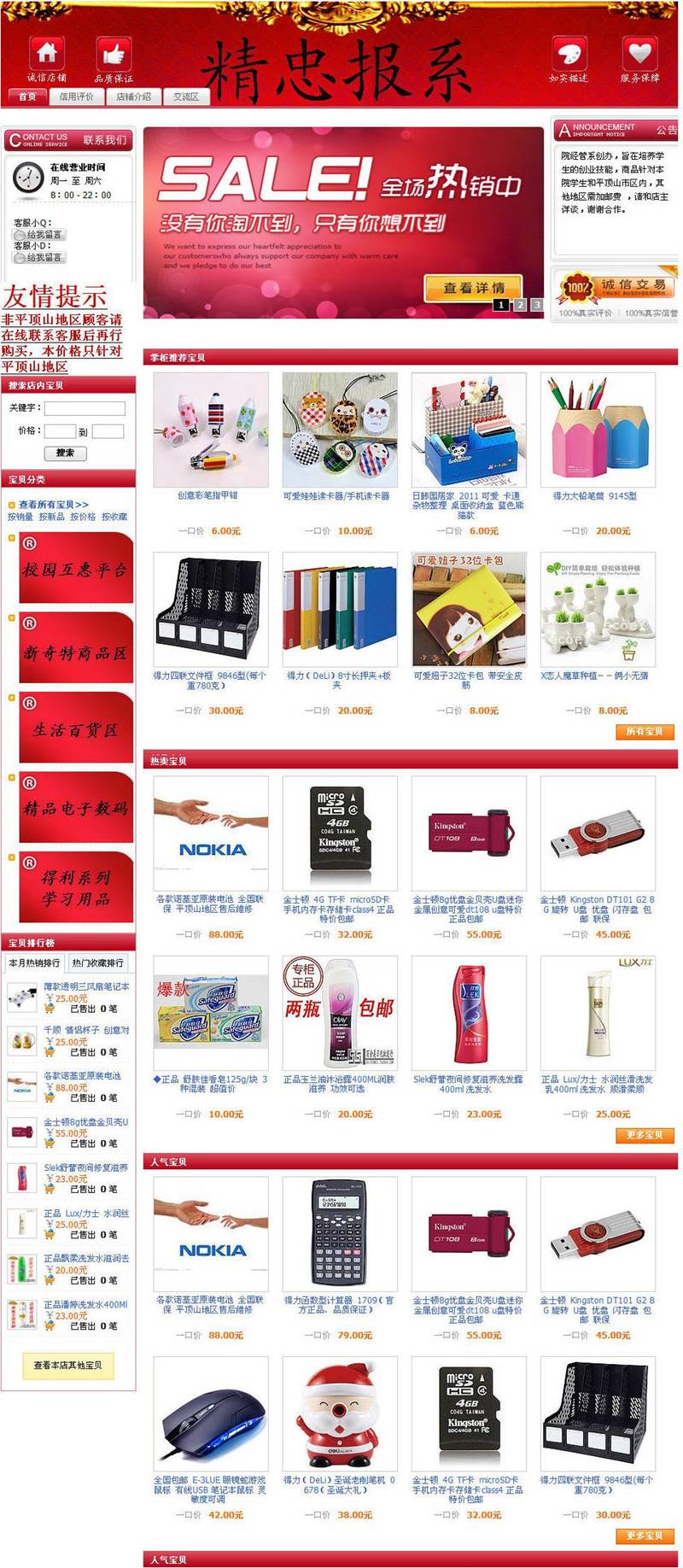The width and height of the screenshot is (683, 1568).
Task: Open the 生活百货区 category
Action: tap(75, 728)
